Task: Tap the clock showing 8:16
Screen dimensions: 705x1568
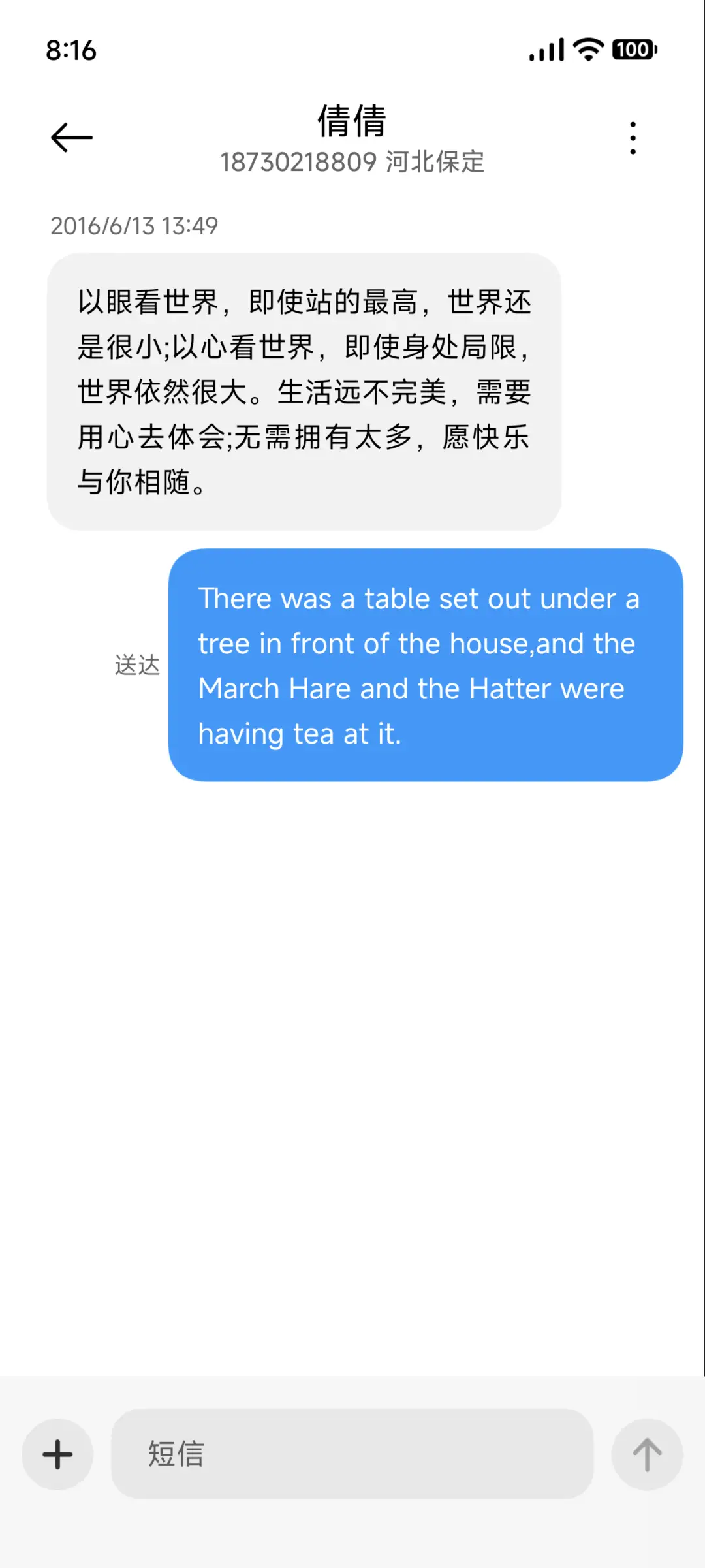Action: coord(72,50)
